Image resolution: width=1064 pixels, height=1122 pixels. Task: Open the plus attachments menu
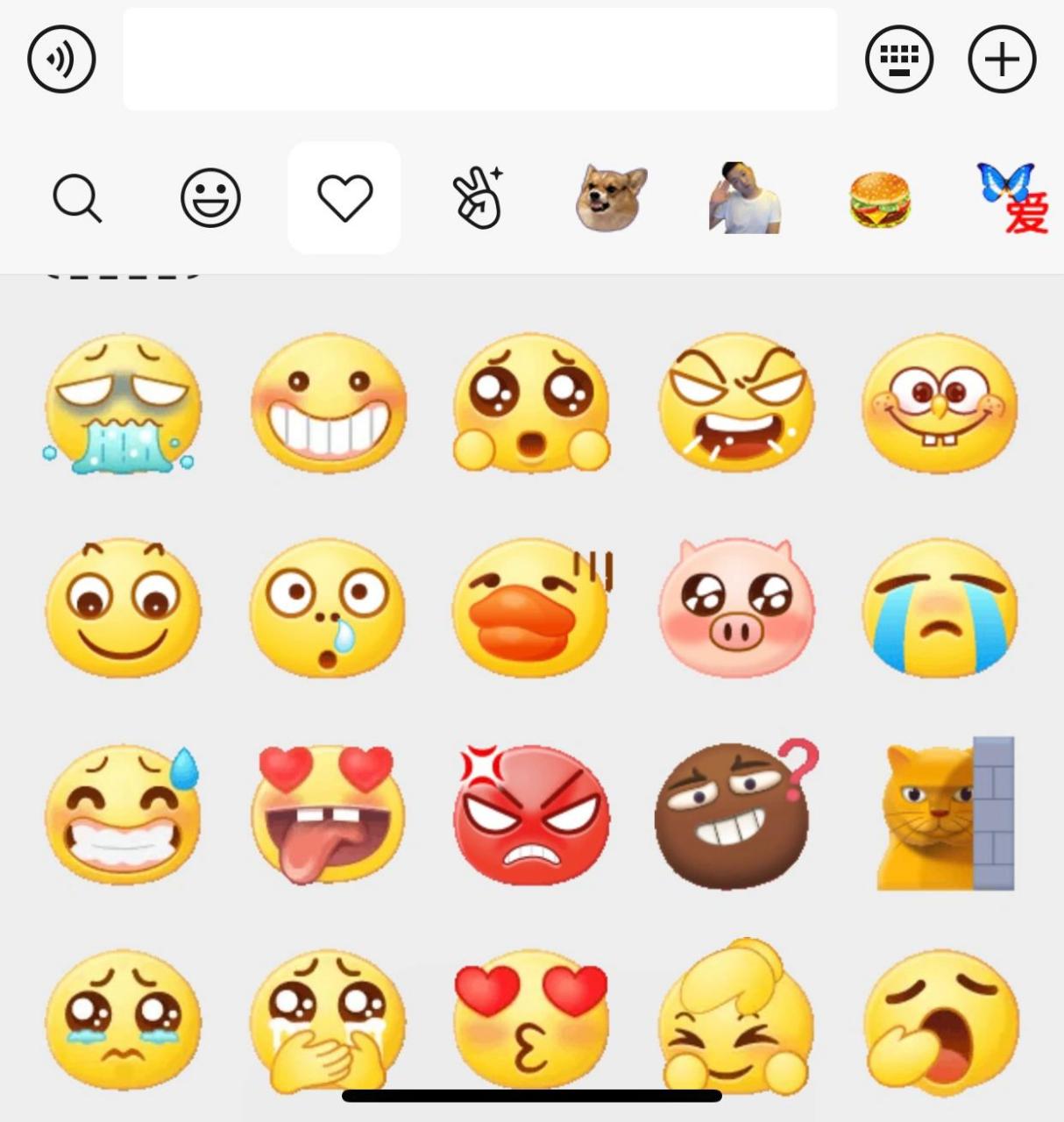[1002, 60]
